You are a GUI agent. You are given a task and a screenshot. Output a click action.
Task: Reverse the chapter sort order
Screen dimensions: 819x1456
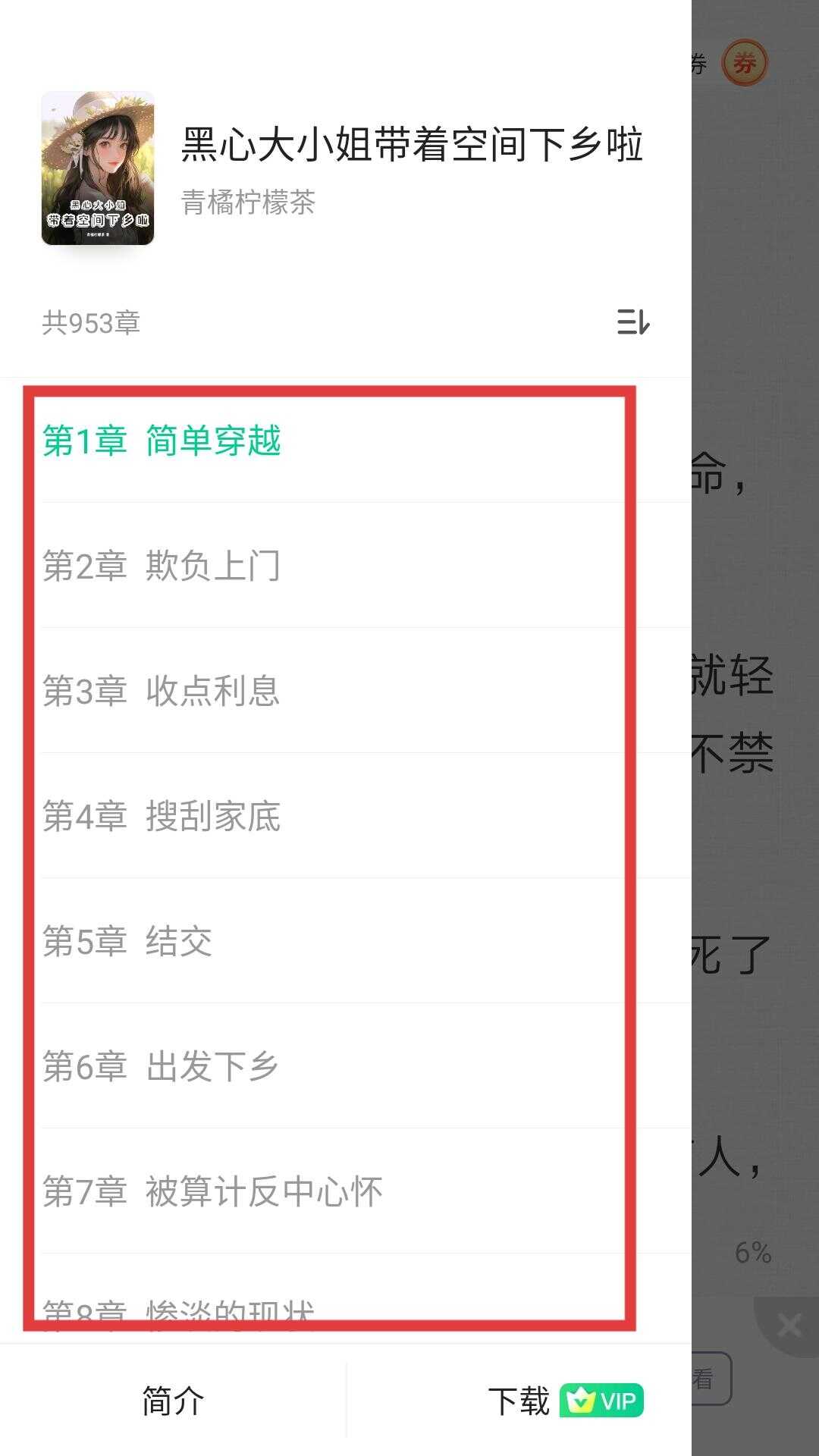pos(633,322)
